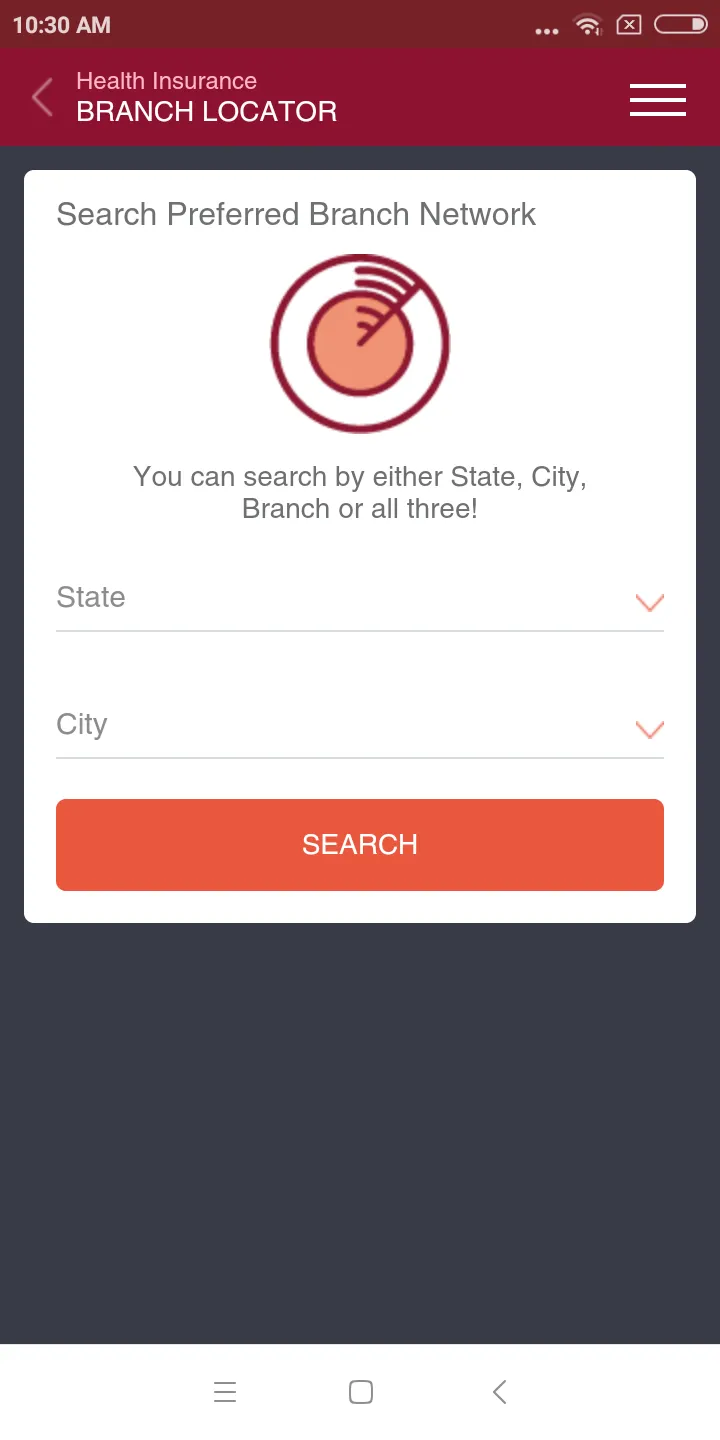The image size is (720, 1440).
Task: Tap the SEARCH button
Action: click(x=360, y=844)
